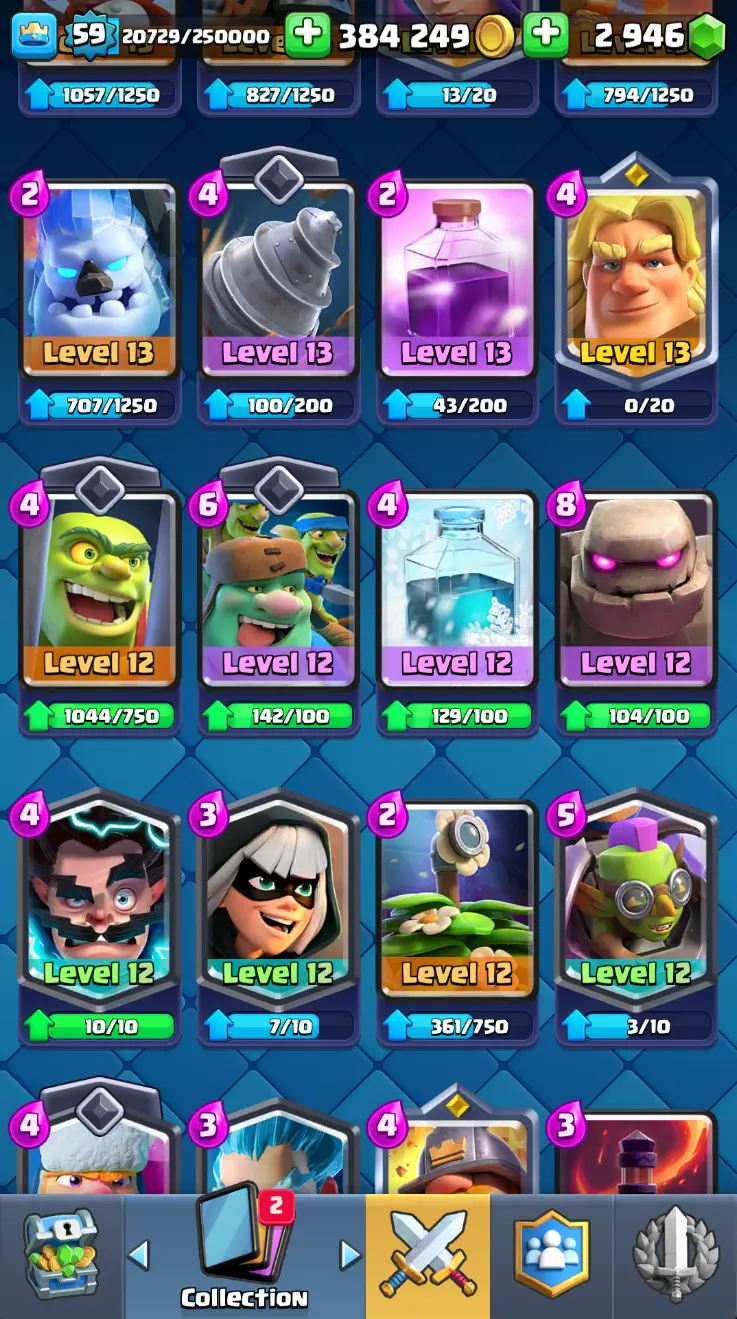Image resolution: width=737 pixels, height=1319 pixels.
Task: Select the Ice Golem Level 13 card
Action: [99, 280]
